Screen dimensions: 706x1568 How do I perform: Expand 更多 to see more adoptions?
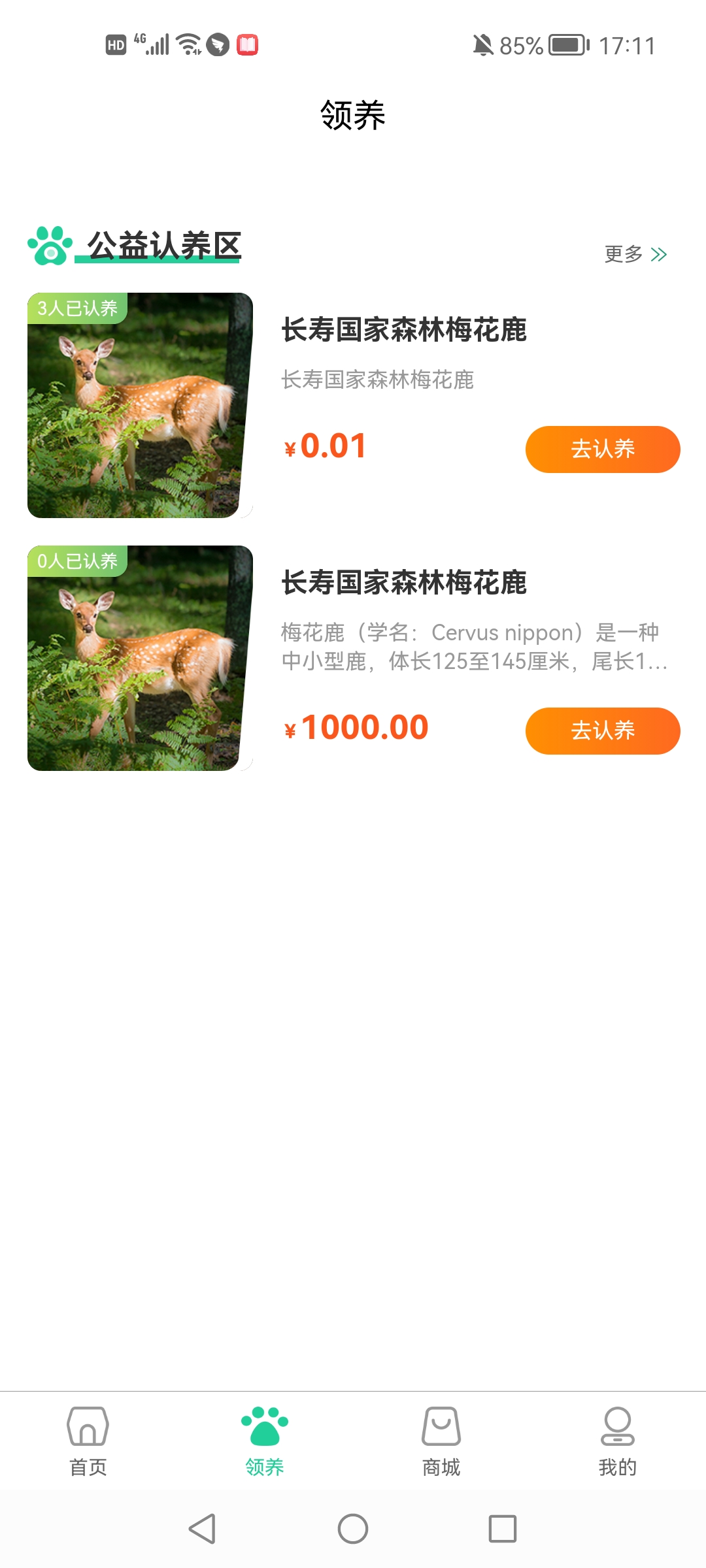tap(622, 255)
